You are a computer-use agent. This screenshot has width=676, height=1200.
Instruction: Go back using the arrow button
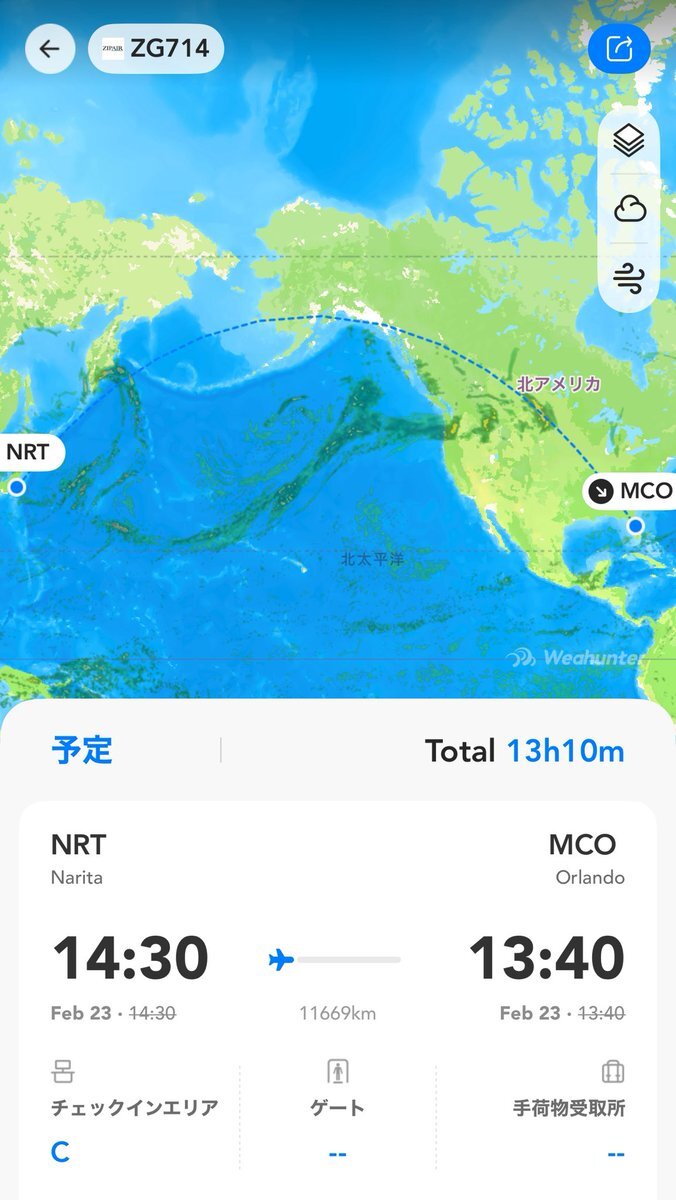coord(50,49)
